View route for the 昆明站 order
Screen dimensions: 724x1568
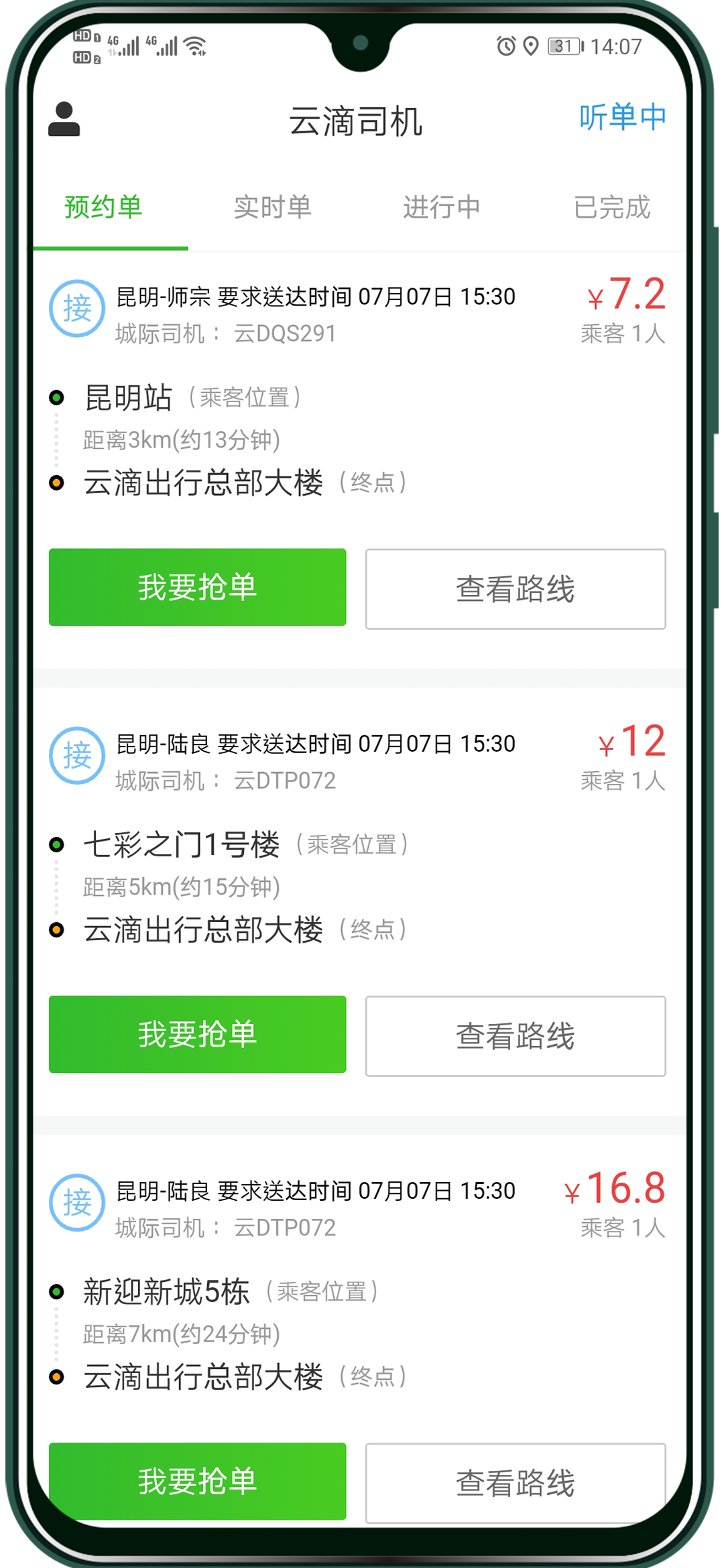(515, 589)
